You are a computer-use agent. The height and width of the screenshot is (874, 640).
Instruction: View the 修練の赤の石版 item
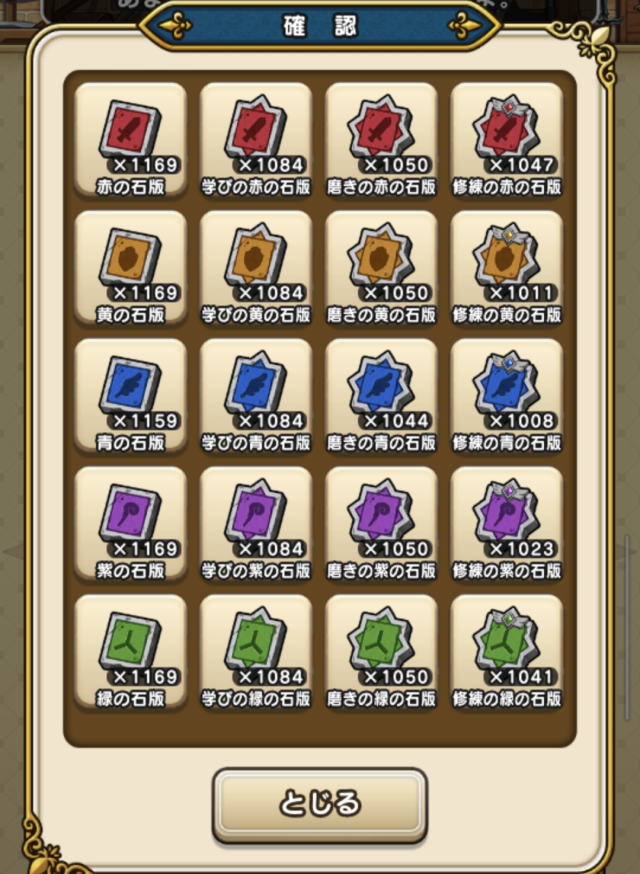click(x=507, y=140)
